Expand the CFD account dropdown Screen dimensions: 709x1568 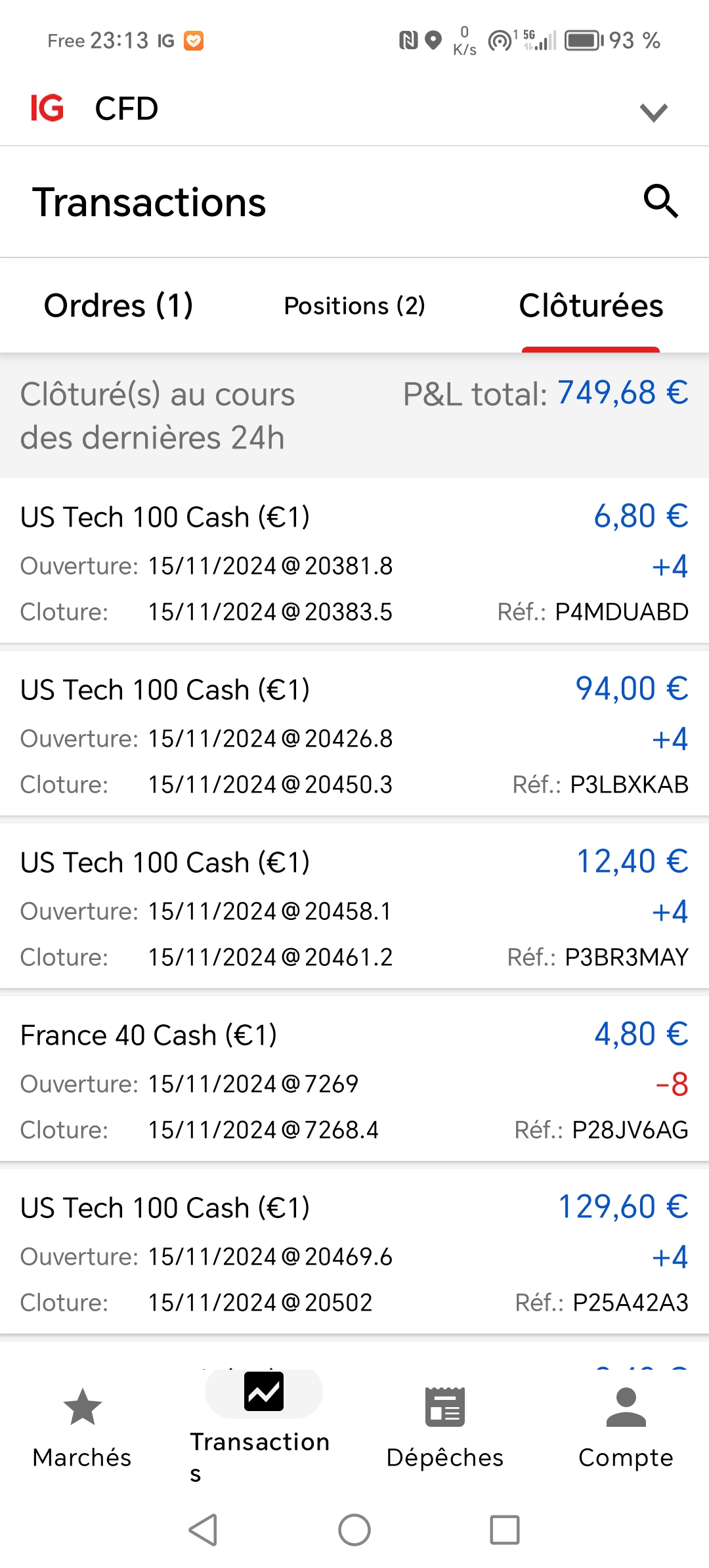[x=653, y=112]
